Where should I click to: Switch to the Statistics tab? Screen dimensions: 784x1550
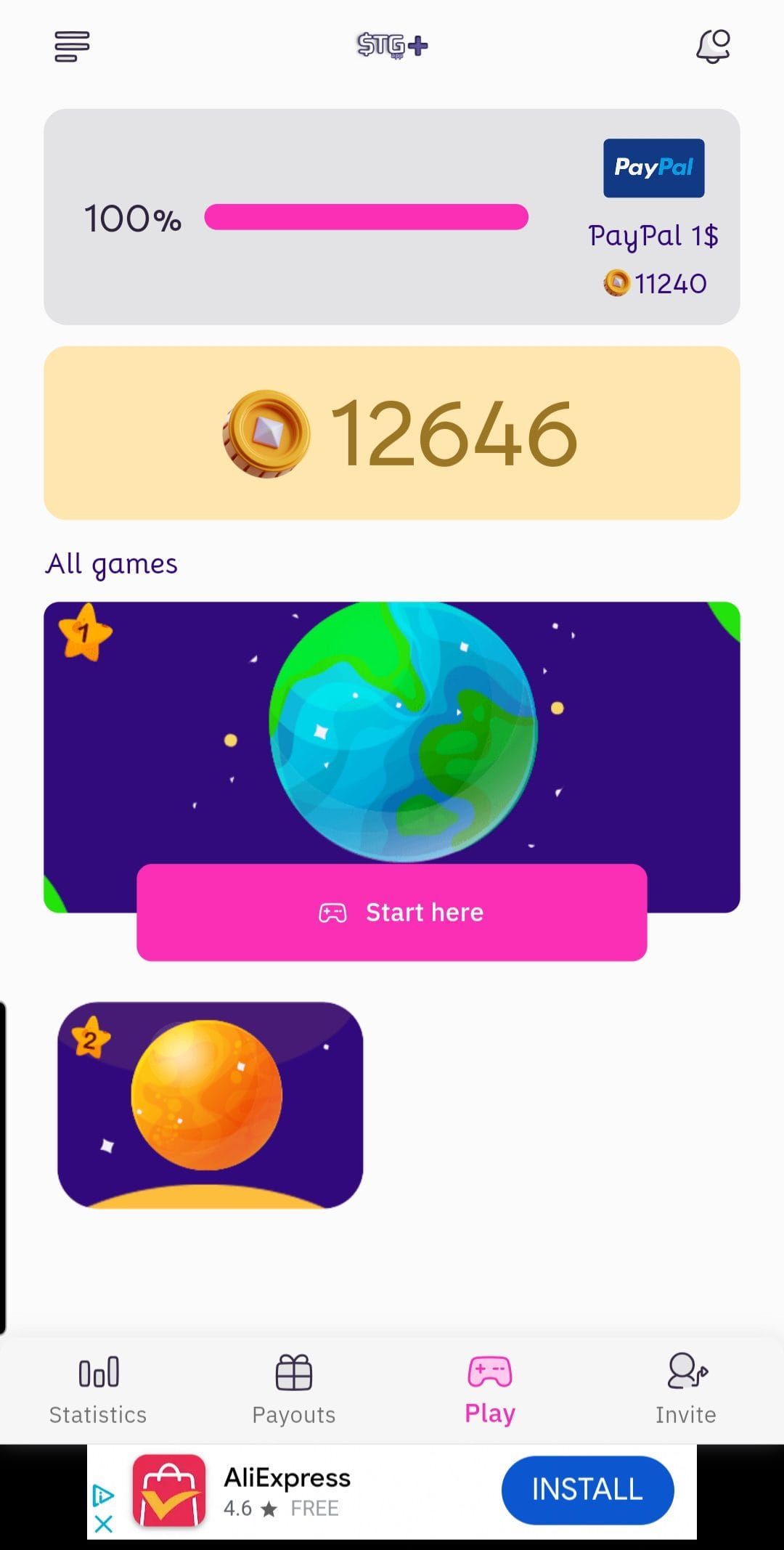tap(98, 1390)
